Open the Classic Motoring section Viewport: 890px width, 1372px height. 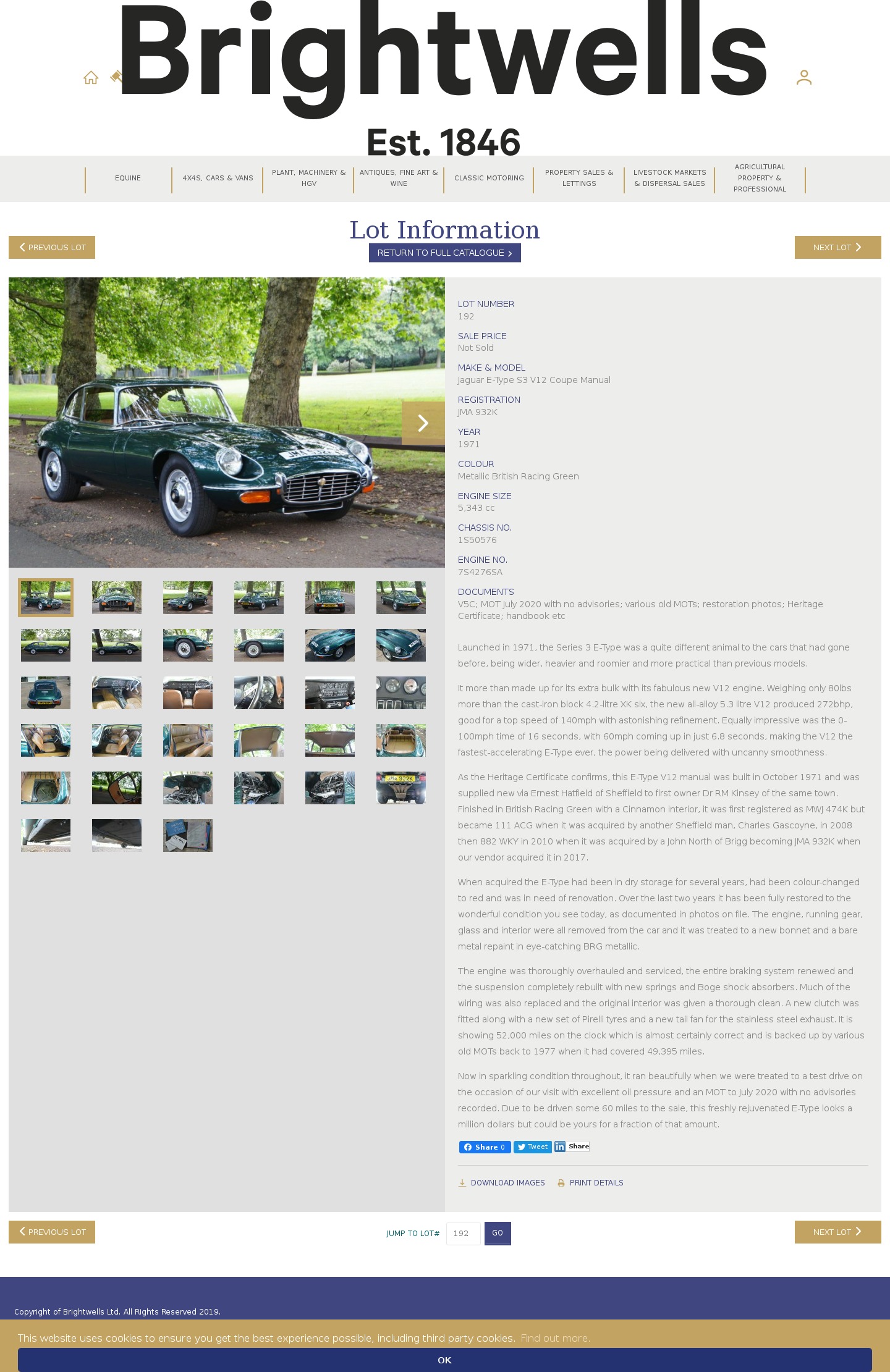pyautogui.click(x=489, y=178)
